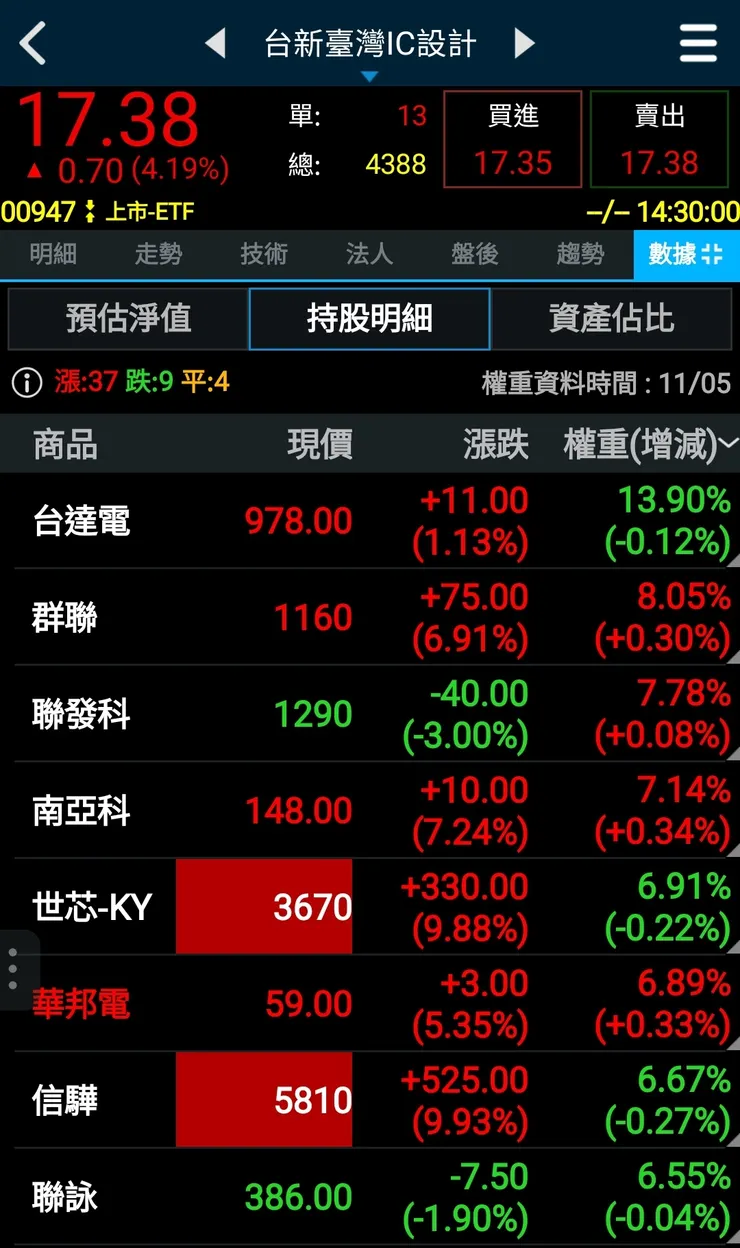The image size is (740, 1248).
Task: Expand the 盤後 section
Action: (x=475, y=256)
